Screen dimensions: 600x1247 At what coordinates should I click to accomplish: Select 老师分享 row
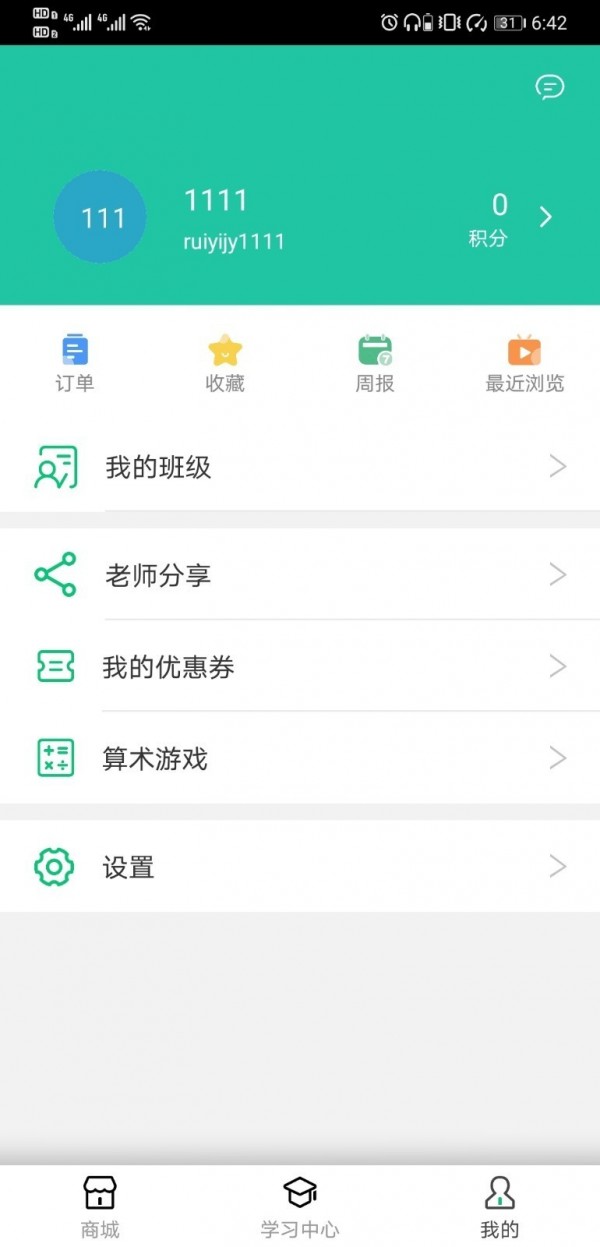[300, 575]
